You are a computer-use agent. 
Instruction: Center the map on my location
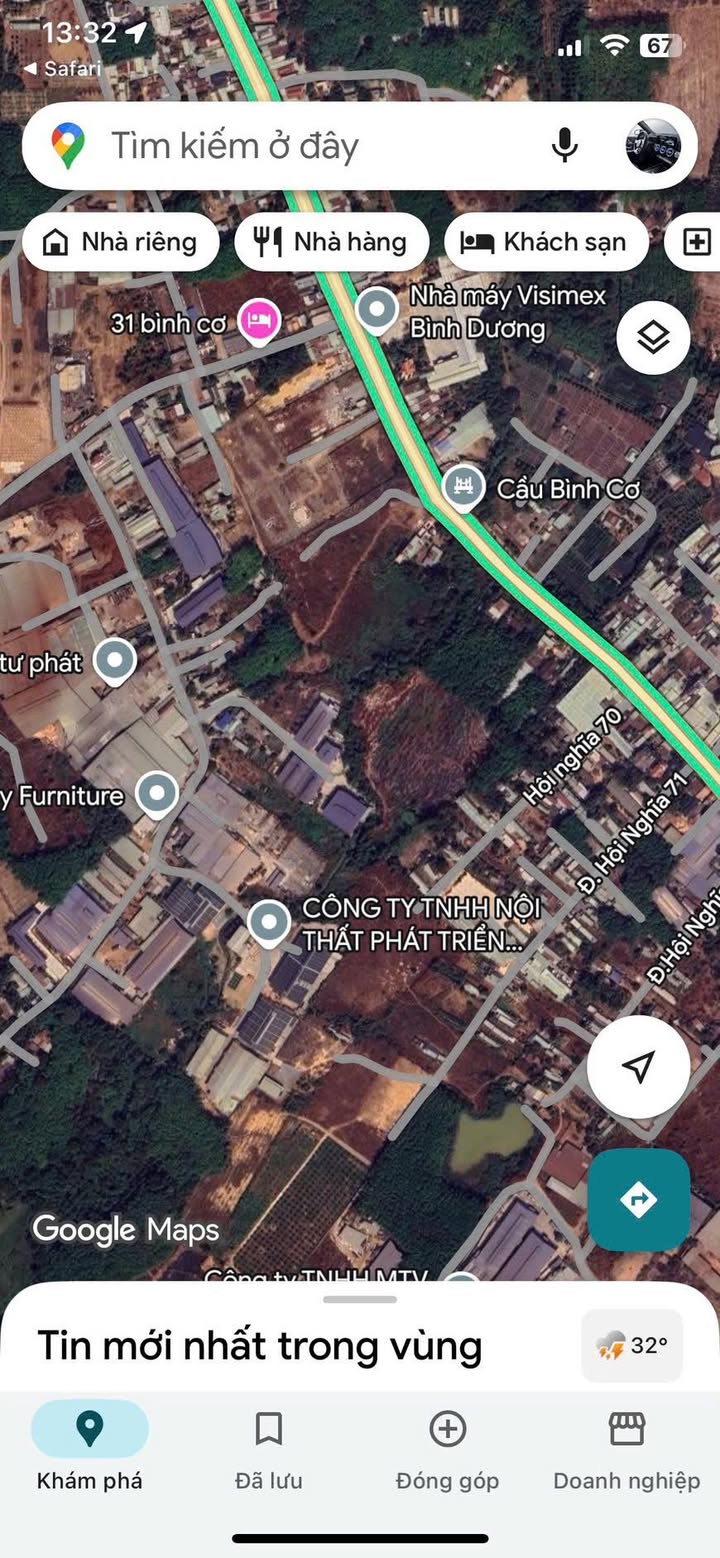point(638,1067)
